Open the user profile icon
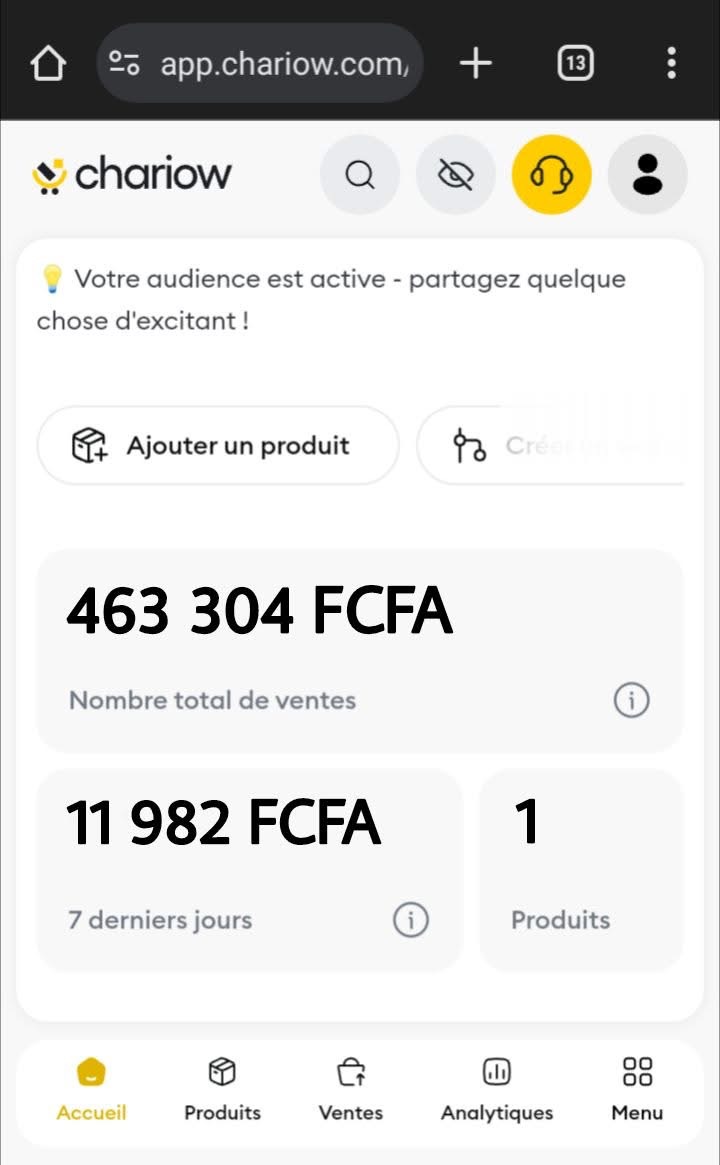Screen dimensions: 720x1165 tap(647, 175)
